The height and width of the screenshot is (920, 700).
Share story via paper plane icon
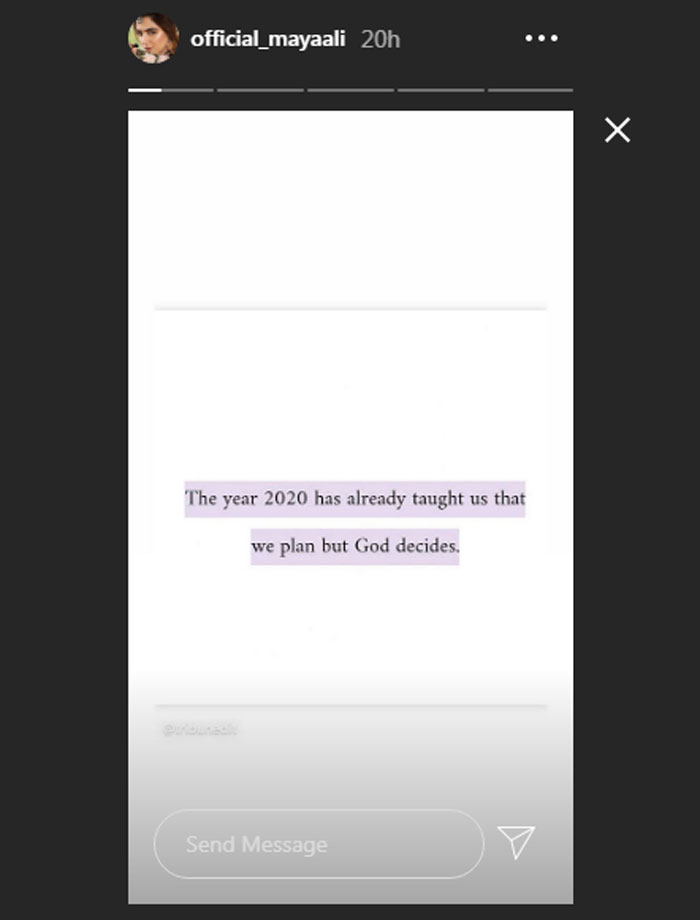tap(517, 843)
